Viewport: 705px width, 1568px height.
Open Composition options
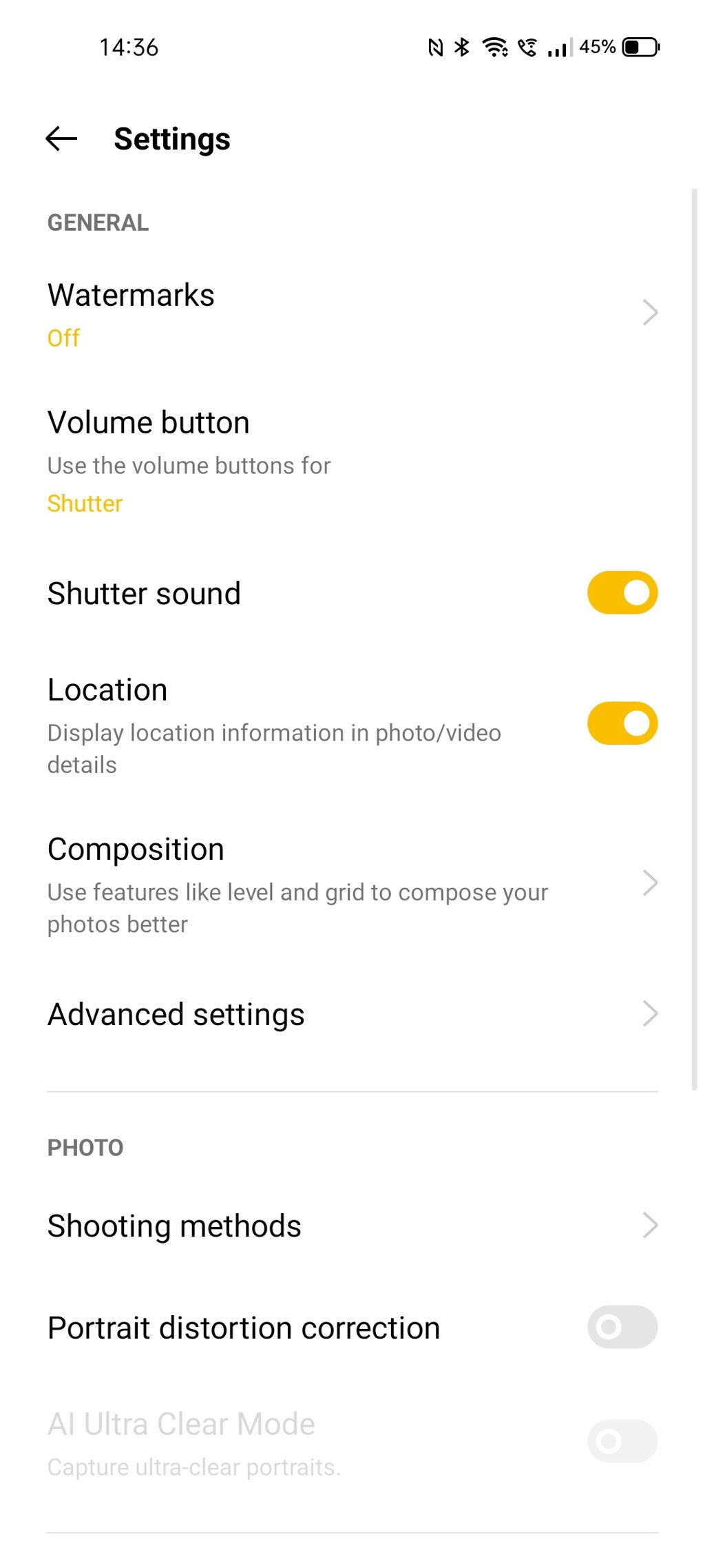pos(351,884)
